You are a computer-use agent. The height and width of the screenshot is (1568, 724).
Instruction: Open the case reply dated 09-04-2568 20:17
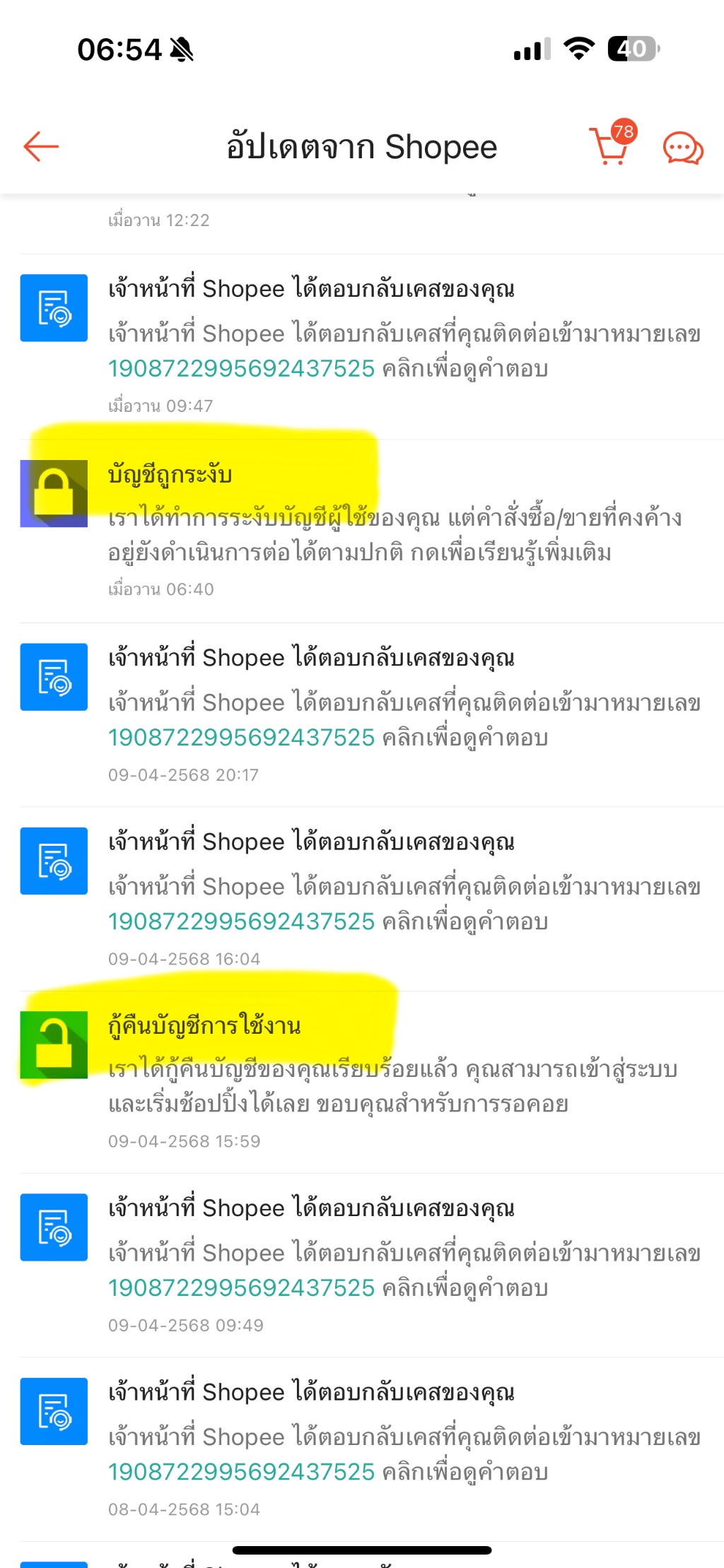coord(362,715)
